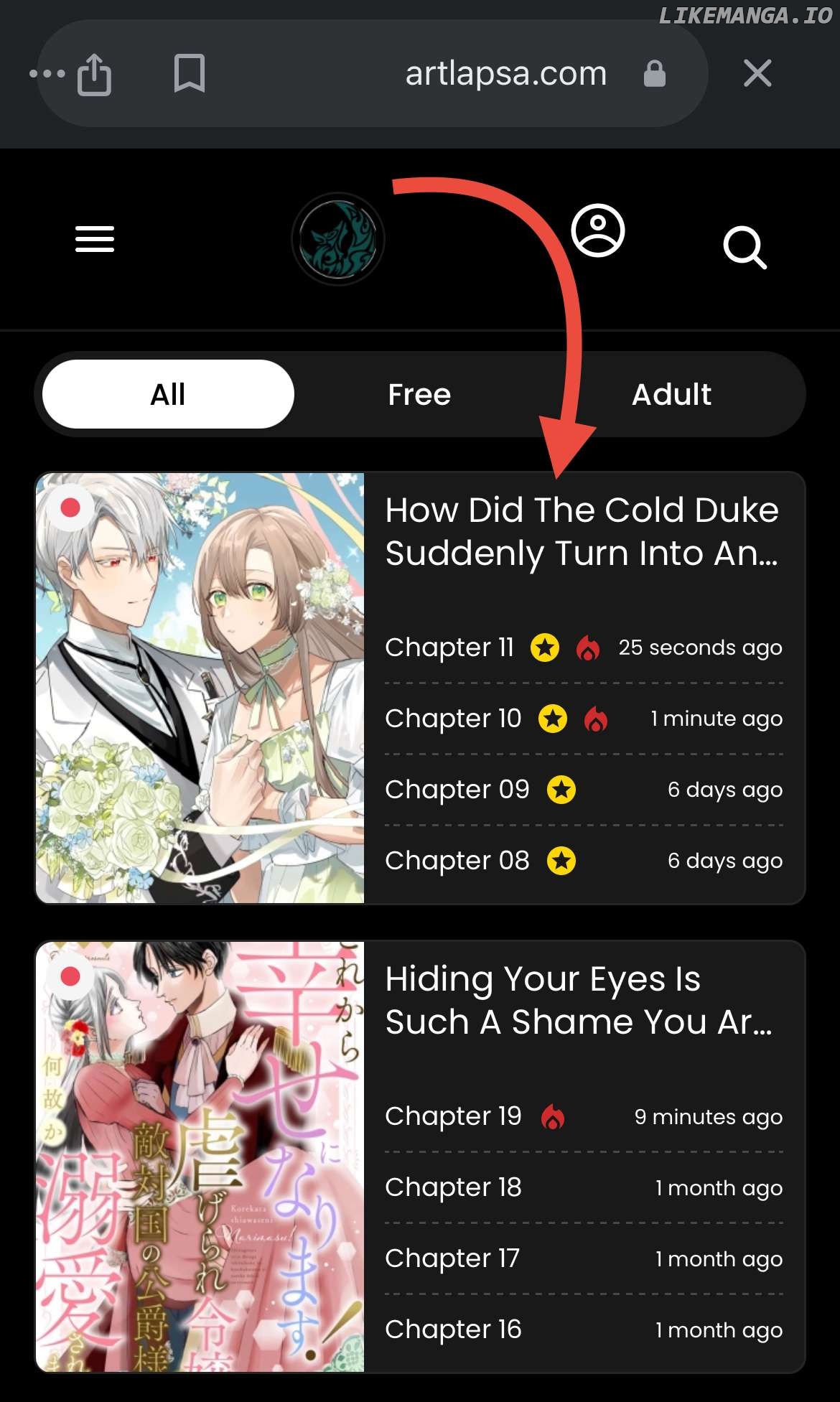
Task: Switch to the Free tab
Action: 419,394
